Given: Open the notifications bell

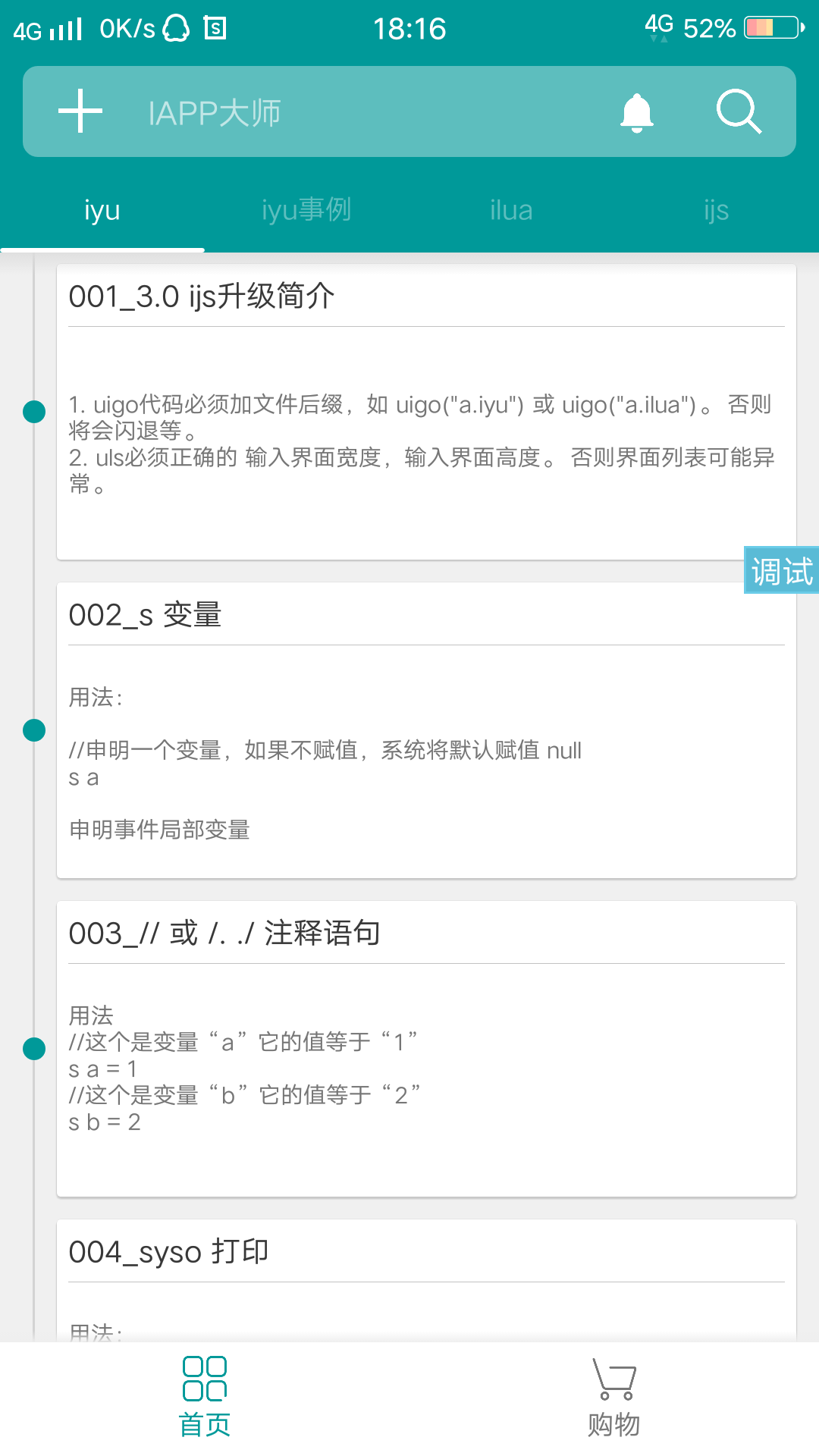Looking at the screenshot, I should 637,113.
